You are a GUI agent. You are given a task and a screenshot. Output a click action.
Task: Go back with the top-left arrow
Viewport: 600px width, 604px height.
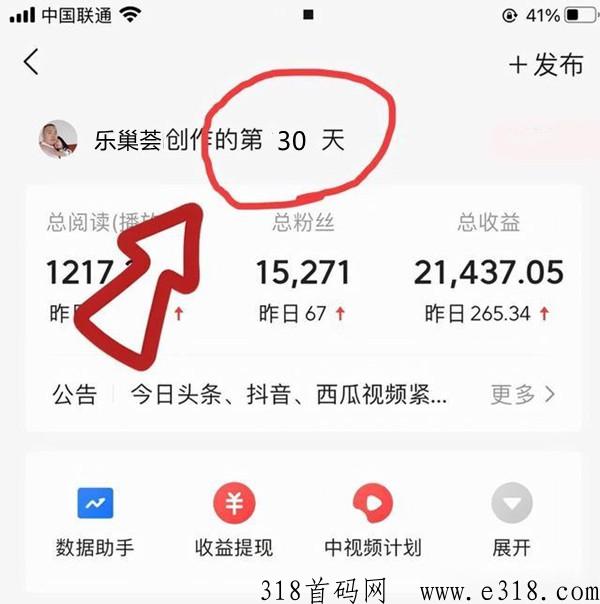point(32,62)
